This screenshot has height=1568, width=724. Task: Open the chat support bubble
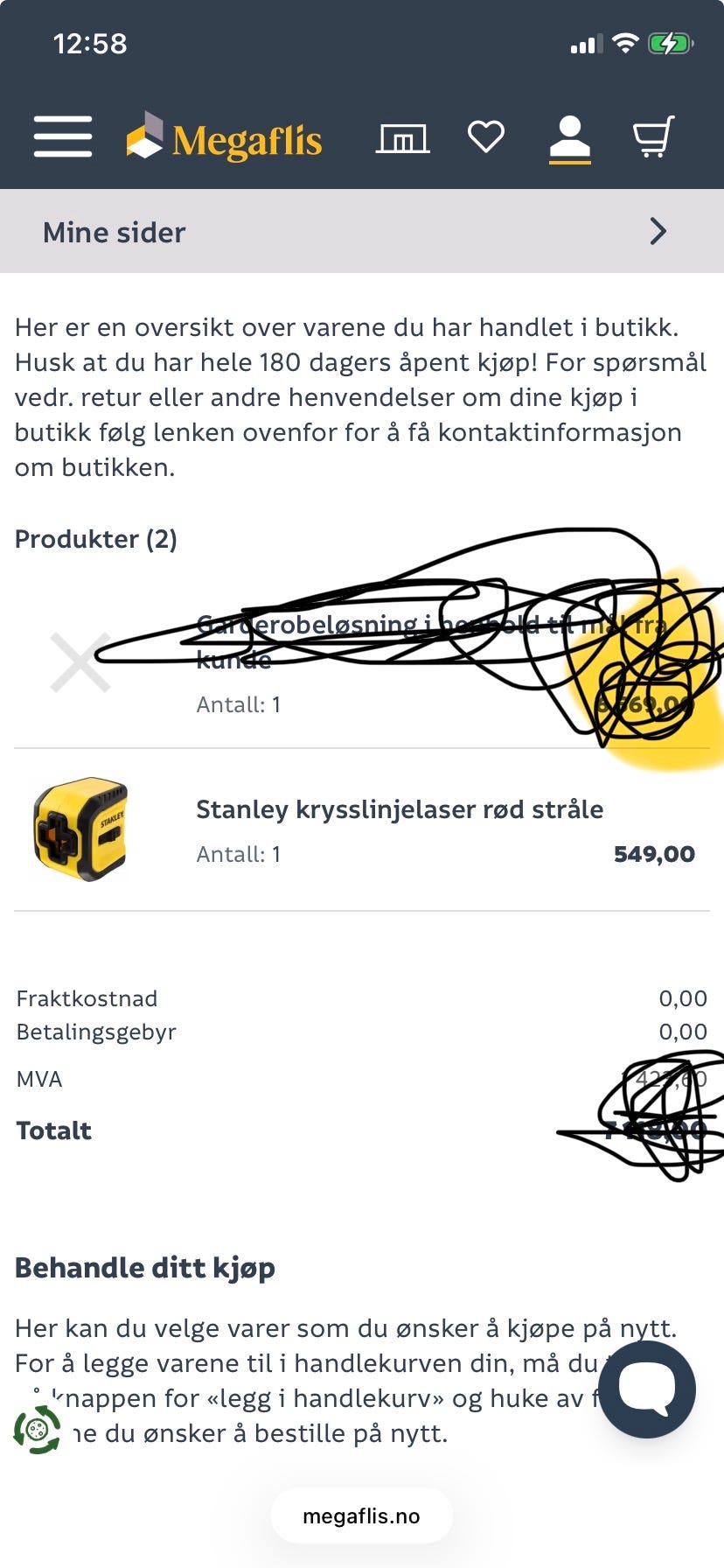tap(647, 1389)
